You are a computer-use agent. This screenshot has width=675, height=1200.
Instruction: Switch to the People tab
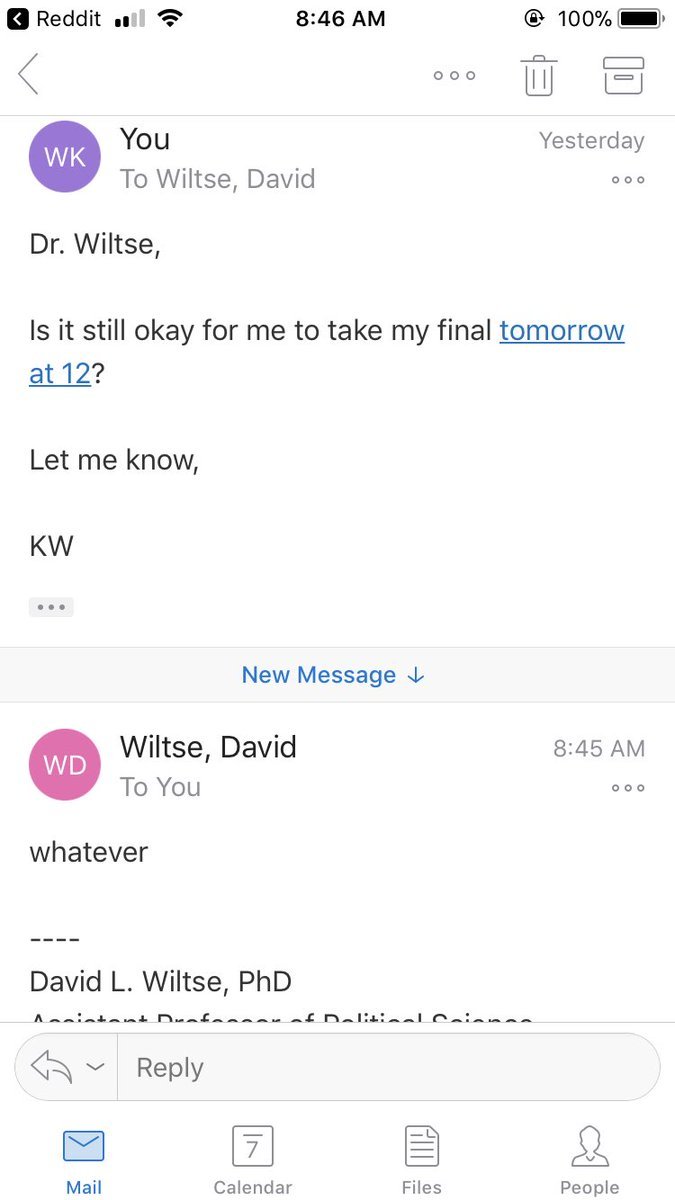click(x=589, y=1160)
